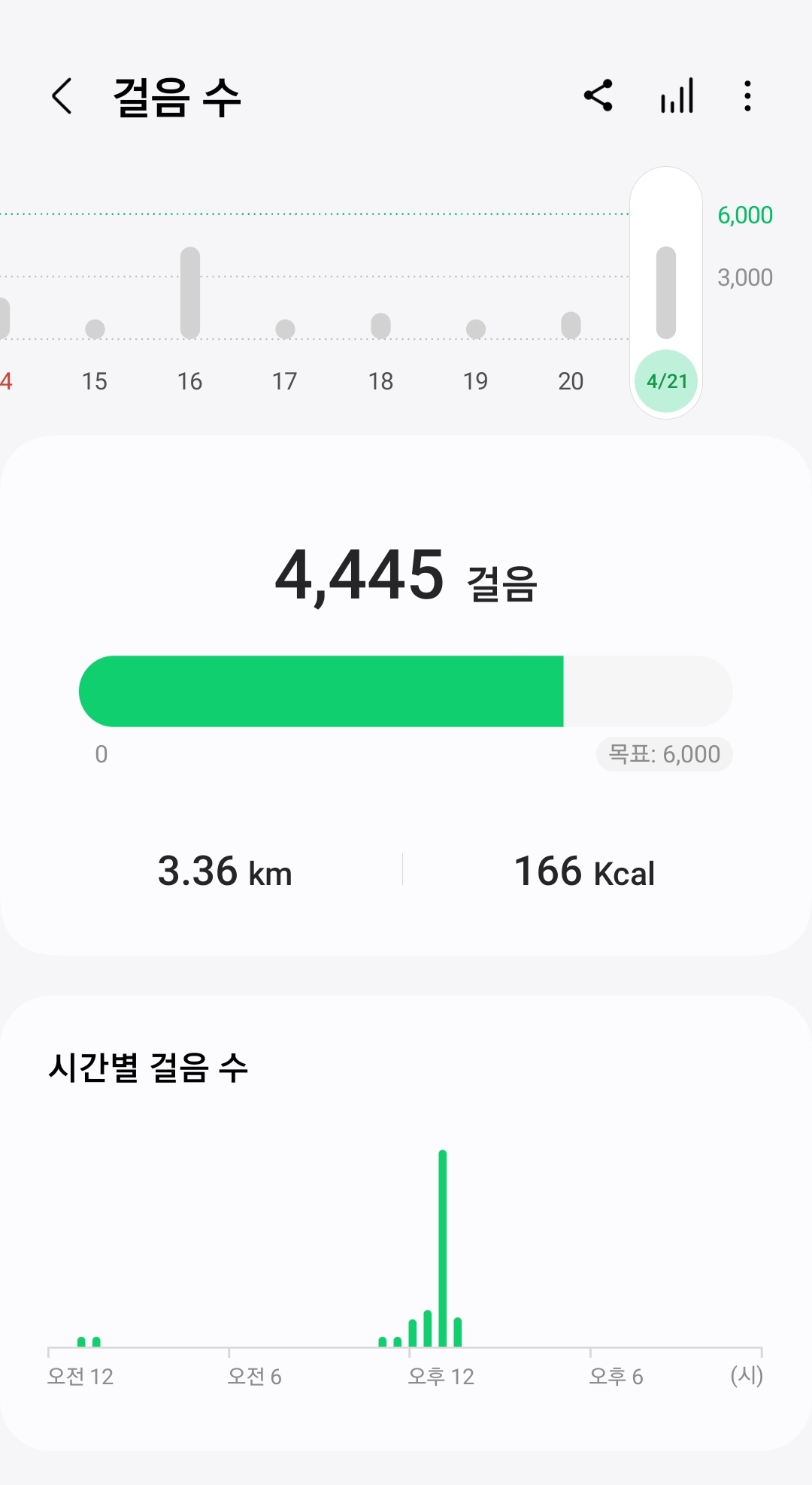This screenshot has width=812, height=1485.
Task: Share the step count
Action: click(598, 96)
